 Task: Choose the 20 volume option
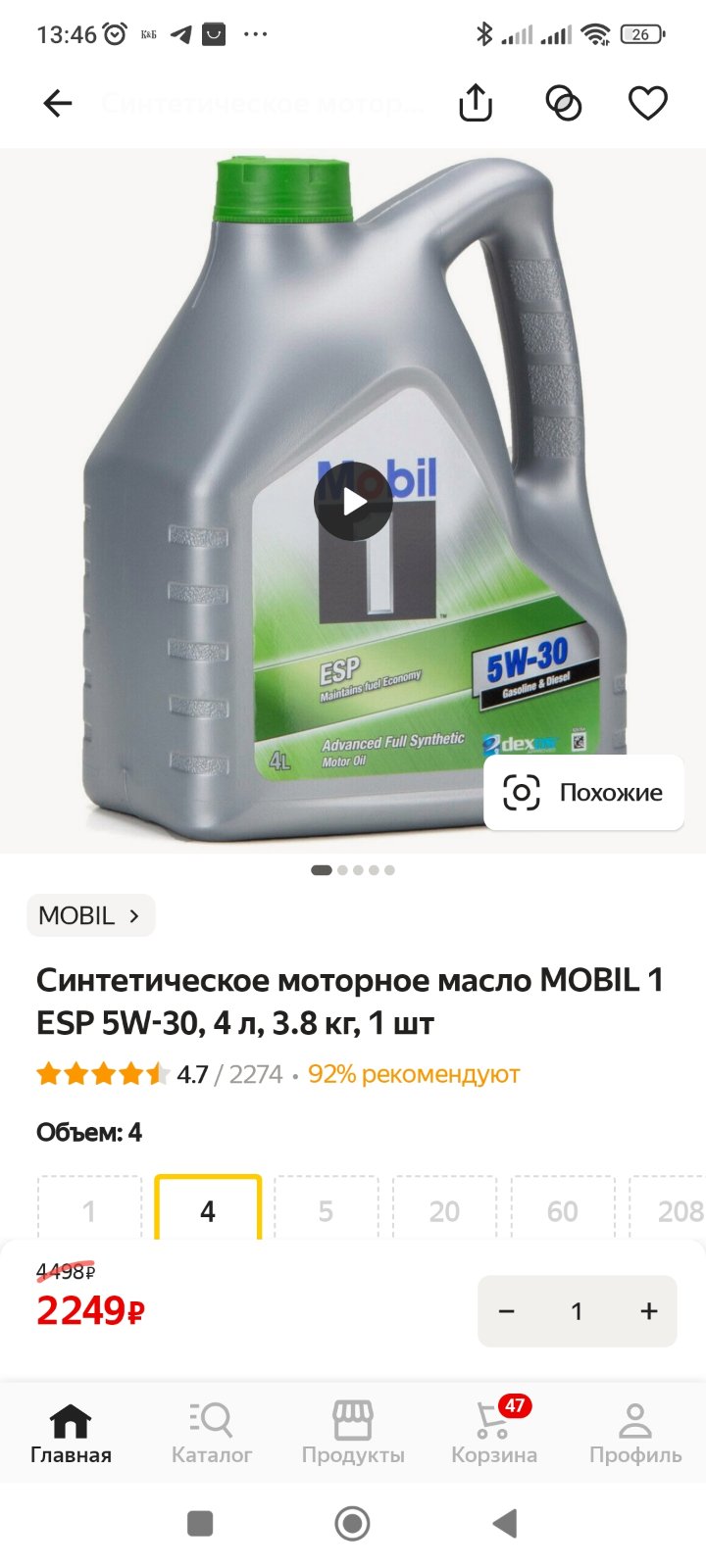pos(444,1209)
